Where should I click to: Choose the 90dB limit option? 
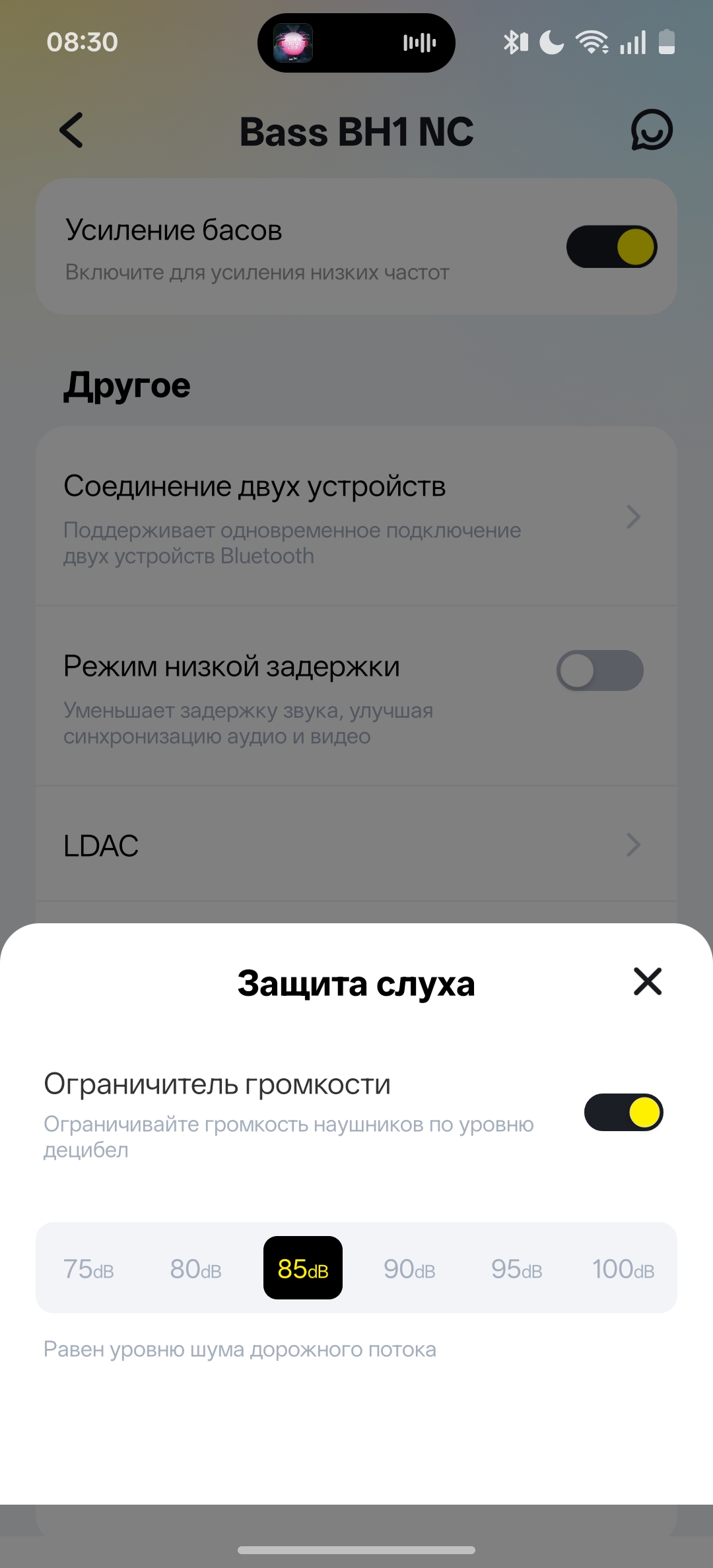[409, 1268]
